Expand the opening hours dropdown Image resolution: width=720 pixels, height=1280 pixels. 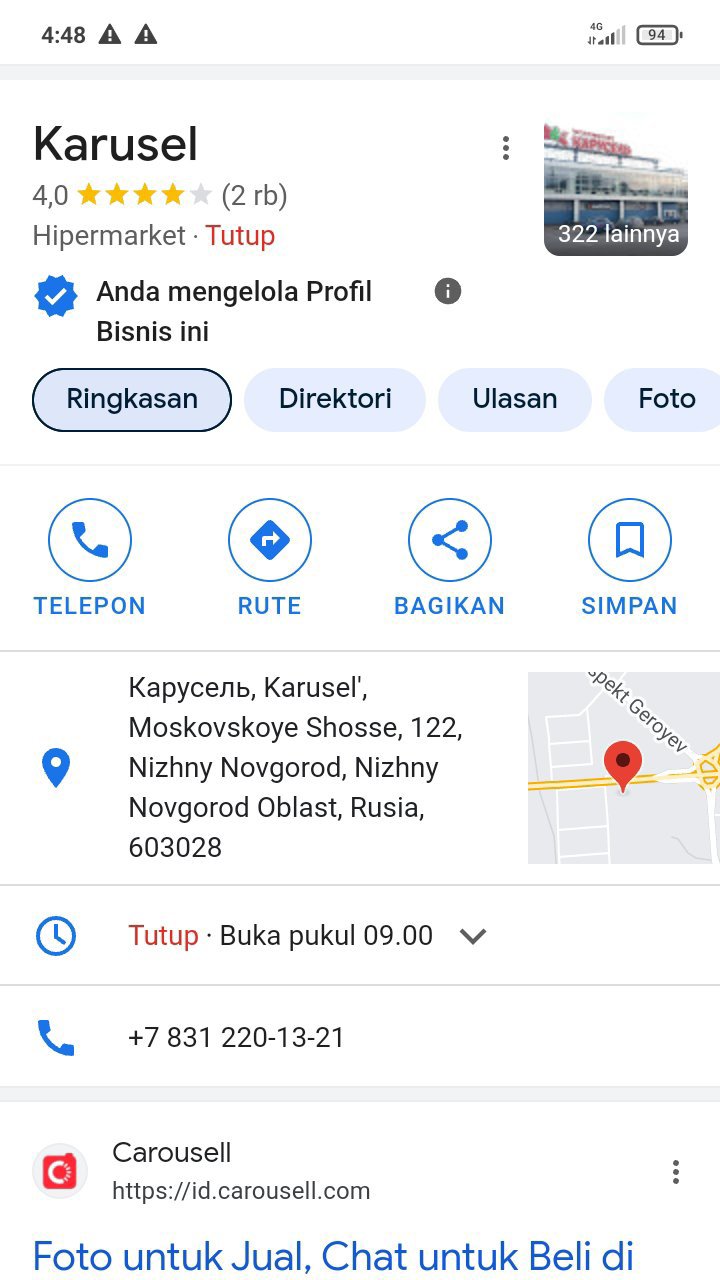[x=472, y=936]
